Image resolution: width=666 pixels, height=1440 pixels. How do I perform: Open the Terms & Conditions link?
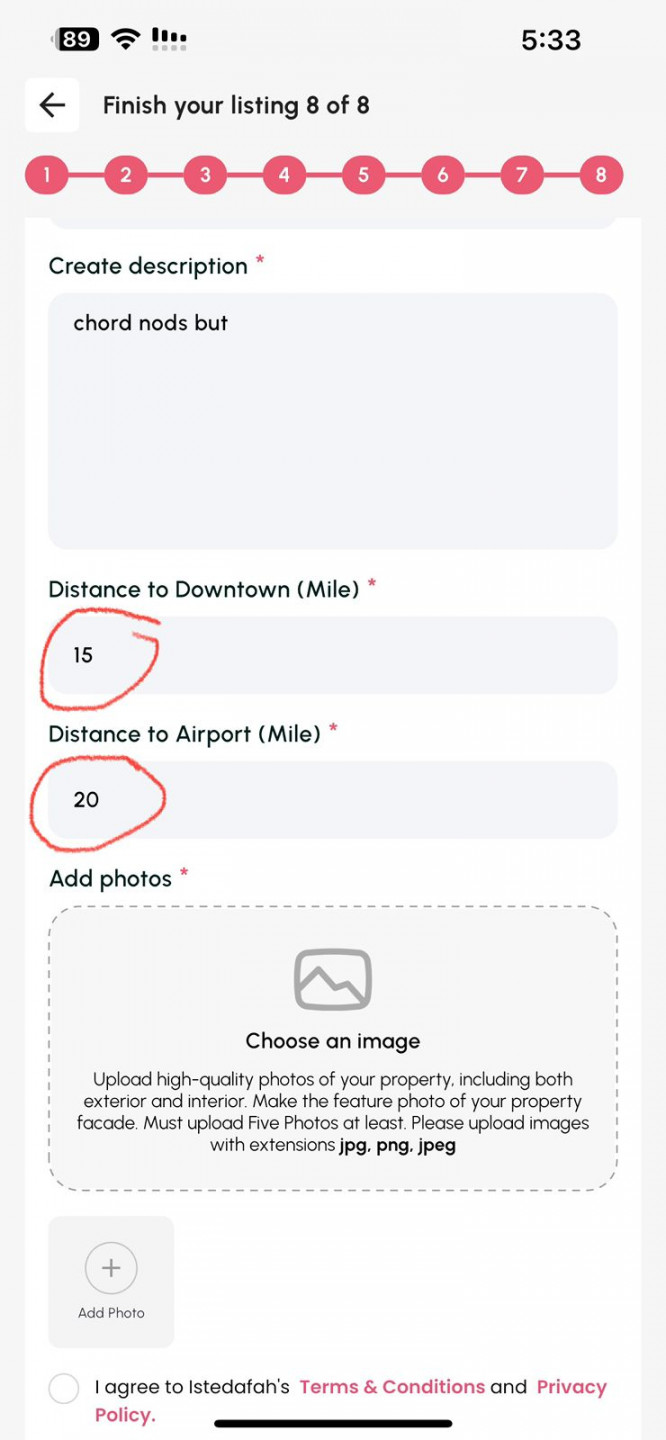coord(392,1387)
